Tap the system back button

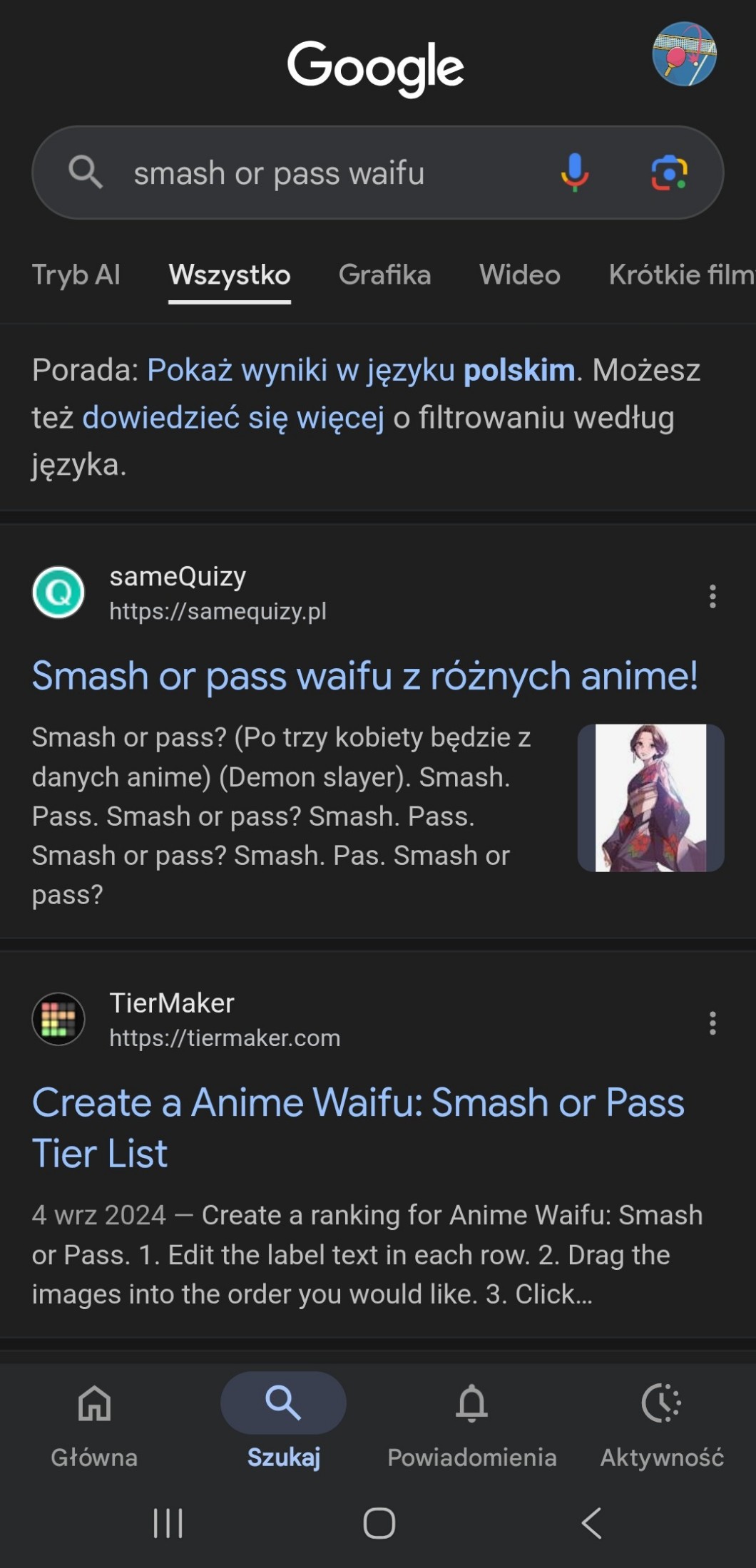click(591, 1524)
